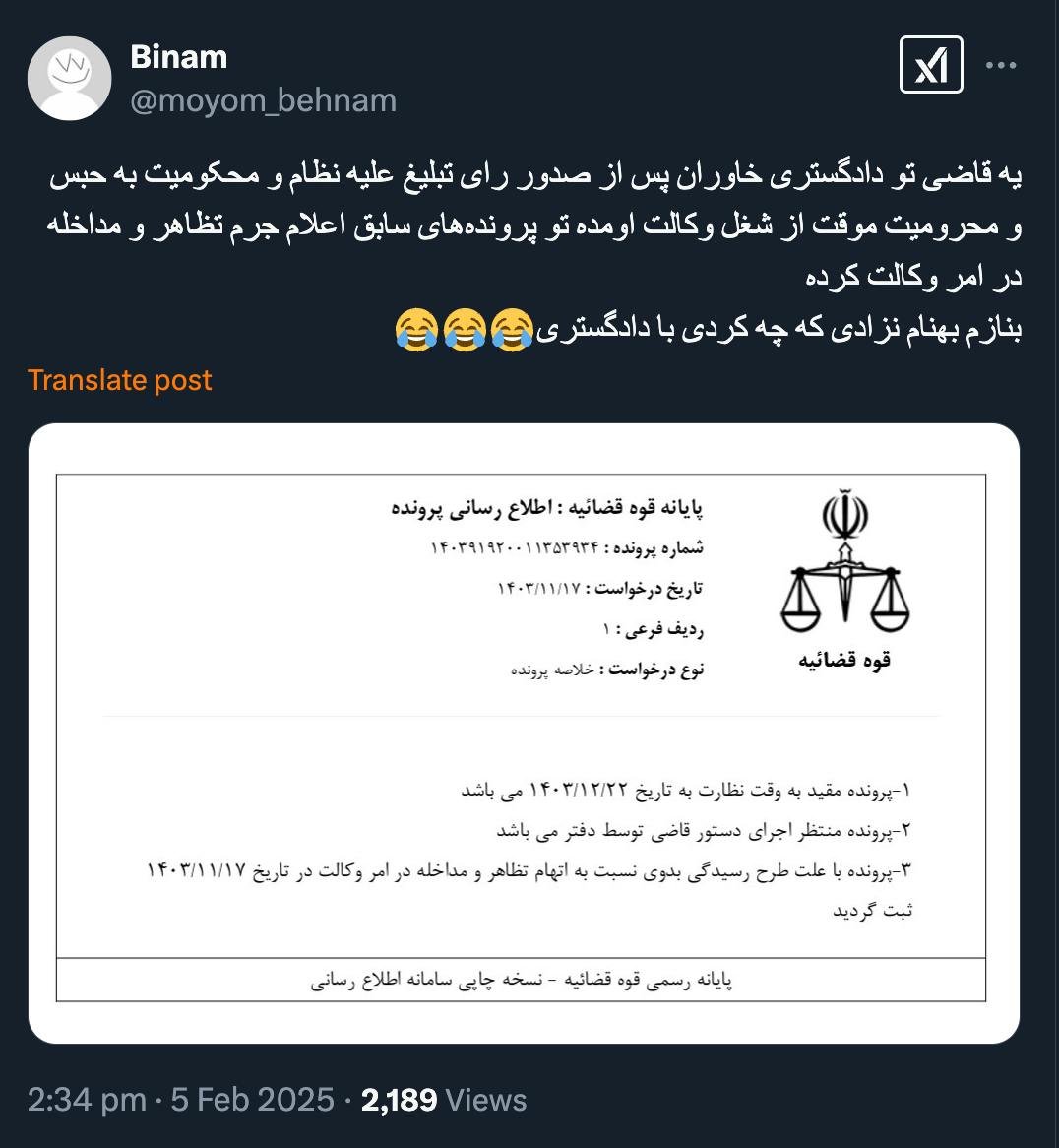Open Binam's profile picture
The height and width of the screenshot is (1148, 1059).
69,78
